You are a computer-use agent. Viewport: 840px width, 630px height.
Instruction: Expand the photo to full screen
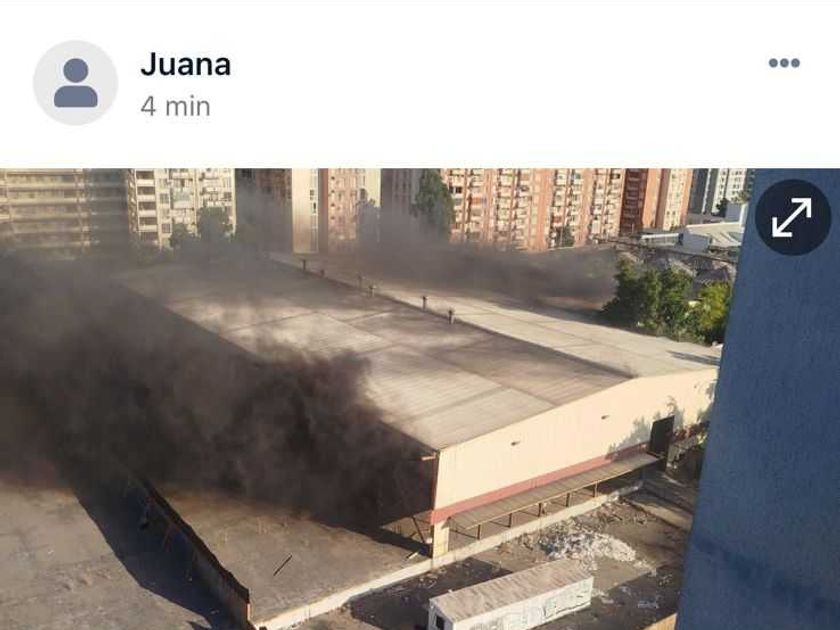792,217
